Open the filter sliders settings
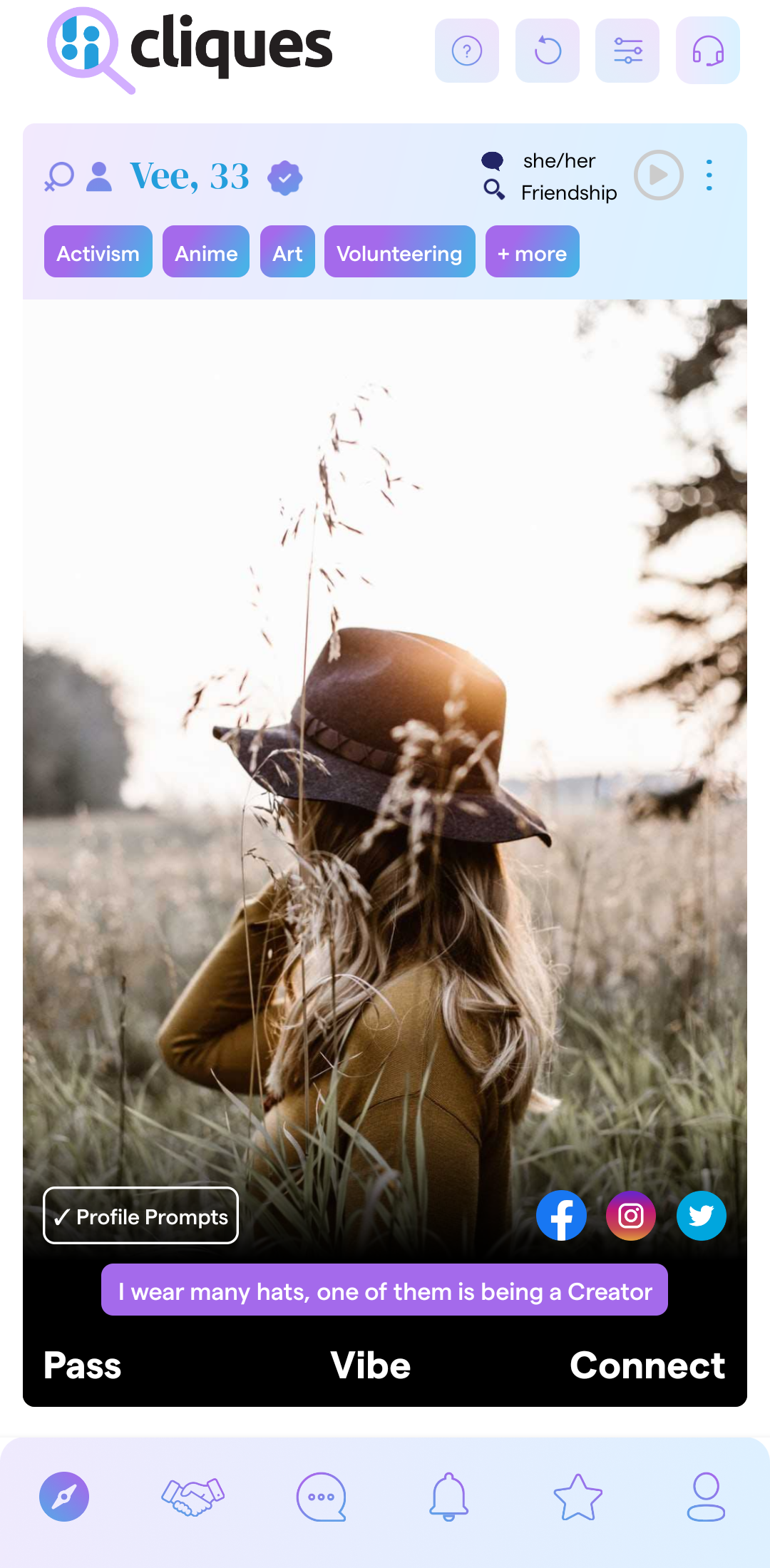 [x=627, y=51]
